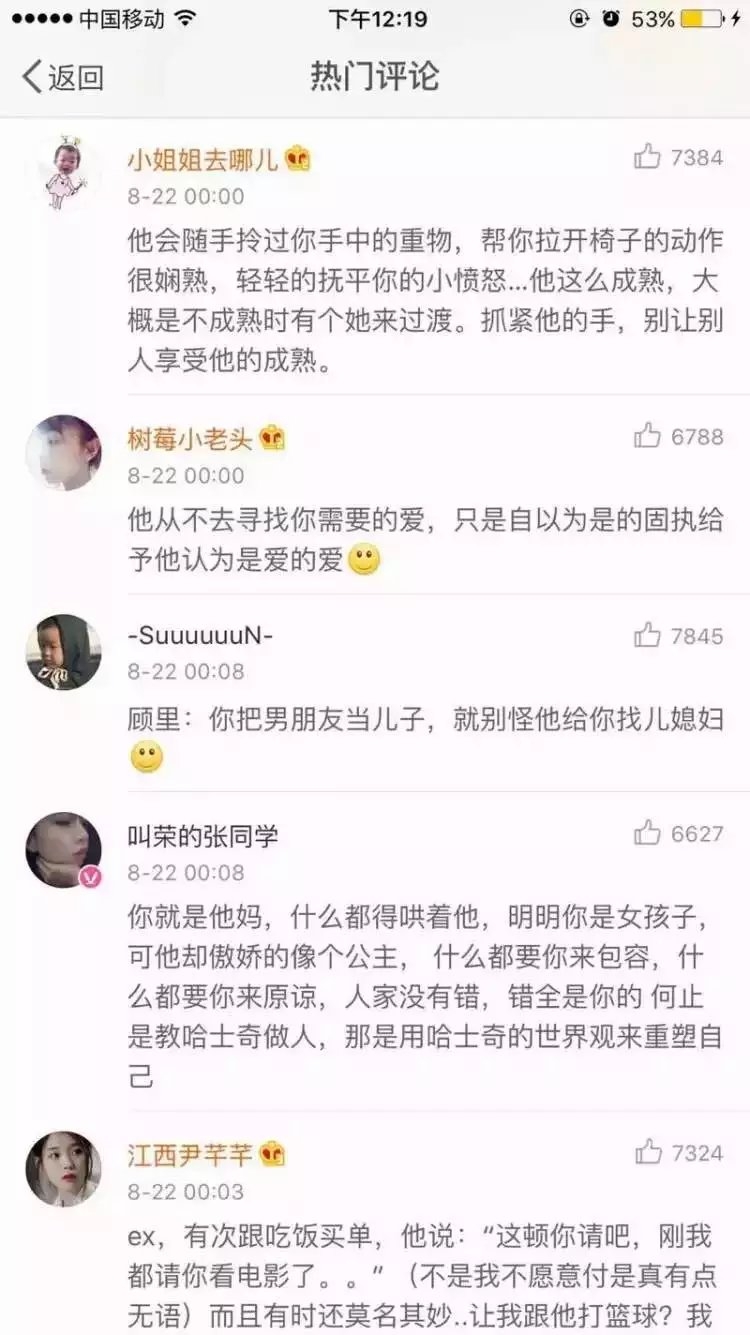
Task: Tap username 小姐姐去哪儿
Action: (x=203, y=159)
